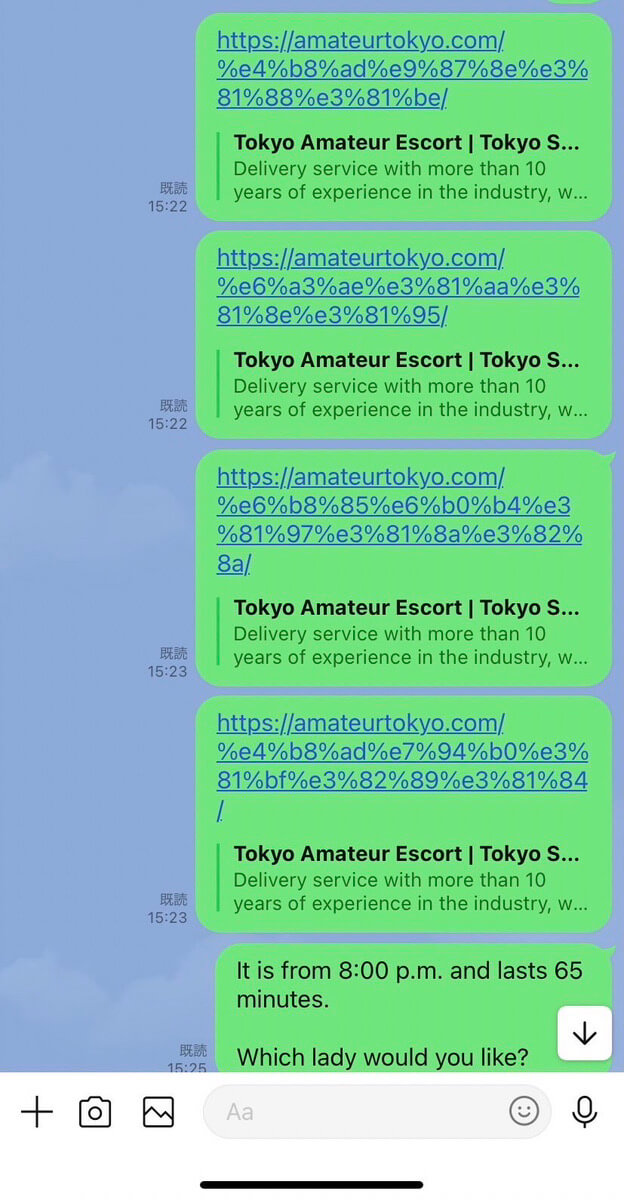The width and height of the screenshot is (624, 1200).
Task: Open the amateurtokyo link ending %81%95/
Action: tap(397, 286)
